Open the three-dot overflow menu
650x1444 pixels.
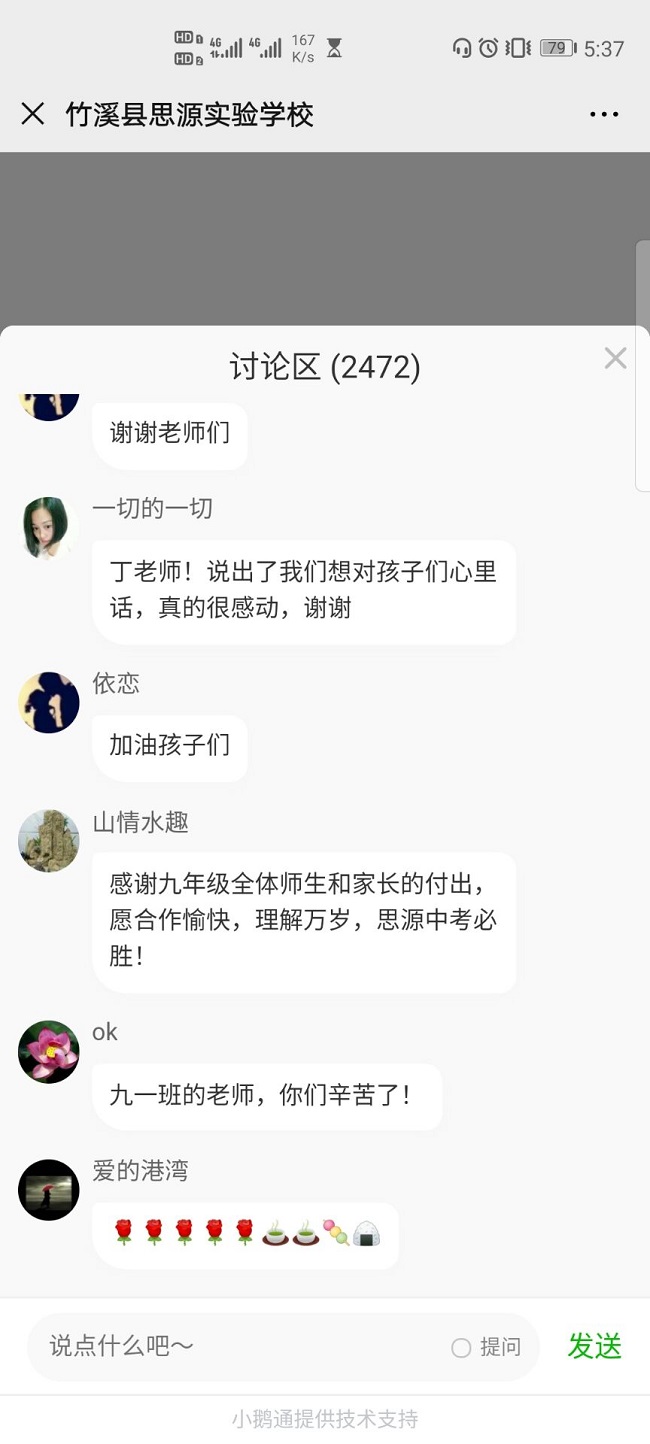point(604,114)
